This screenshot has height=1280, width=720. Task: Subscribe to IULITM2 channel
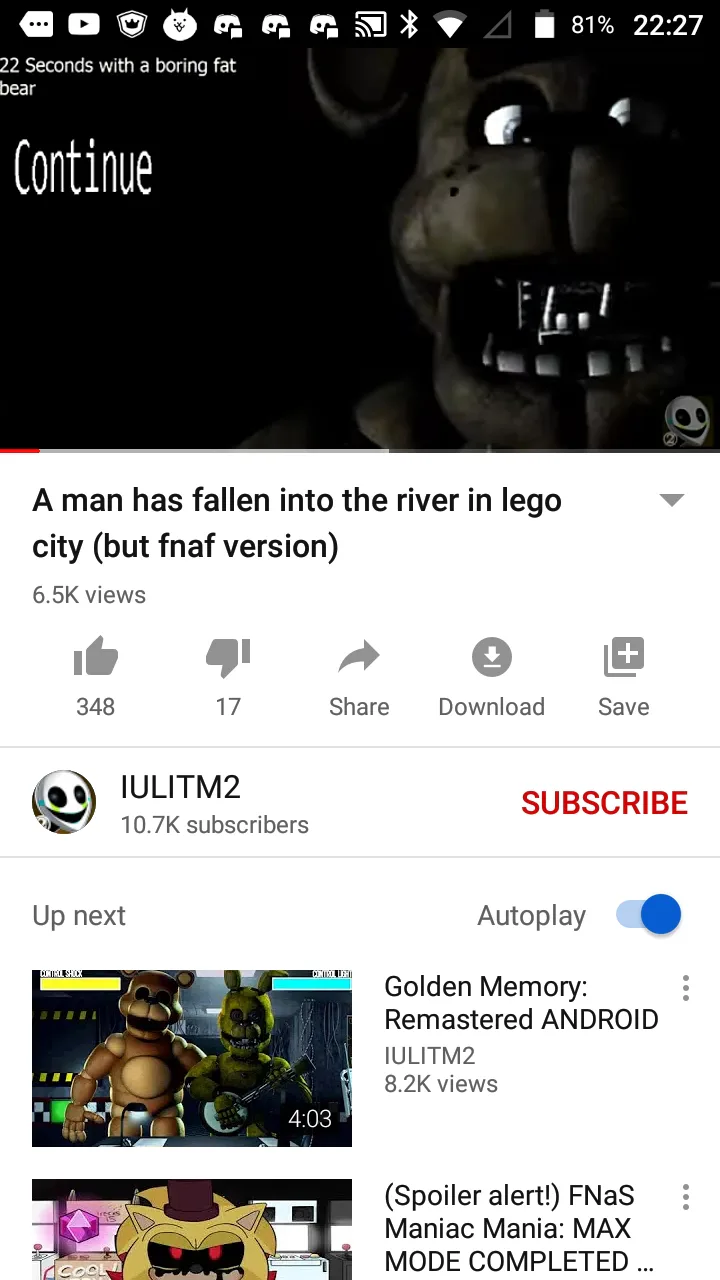coord(604,803)
